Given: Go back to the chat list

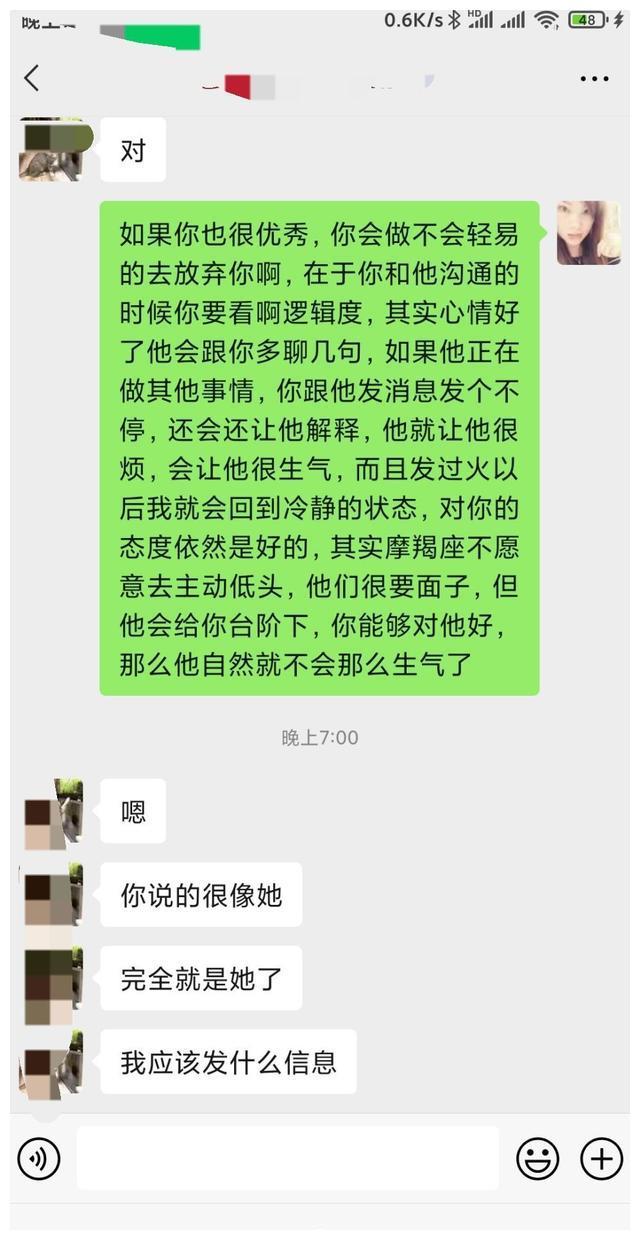Looking at the screenshot, I should tap(32, 78).
